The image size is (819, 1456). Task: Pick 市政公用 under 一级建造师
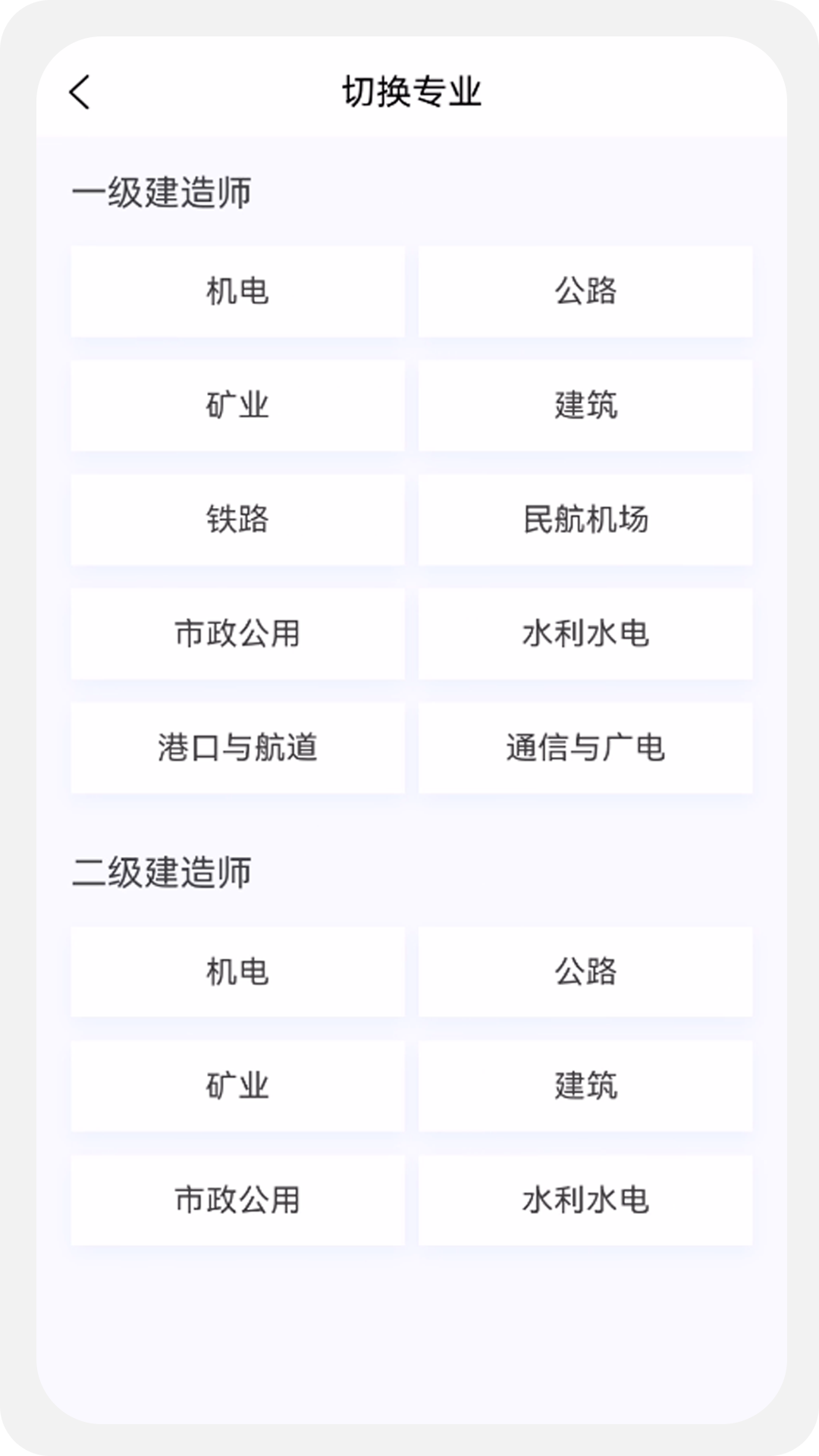click(x=237, y=635)
